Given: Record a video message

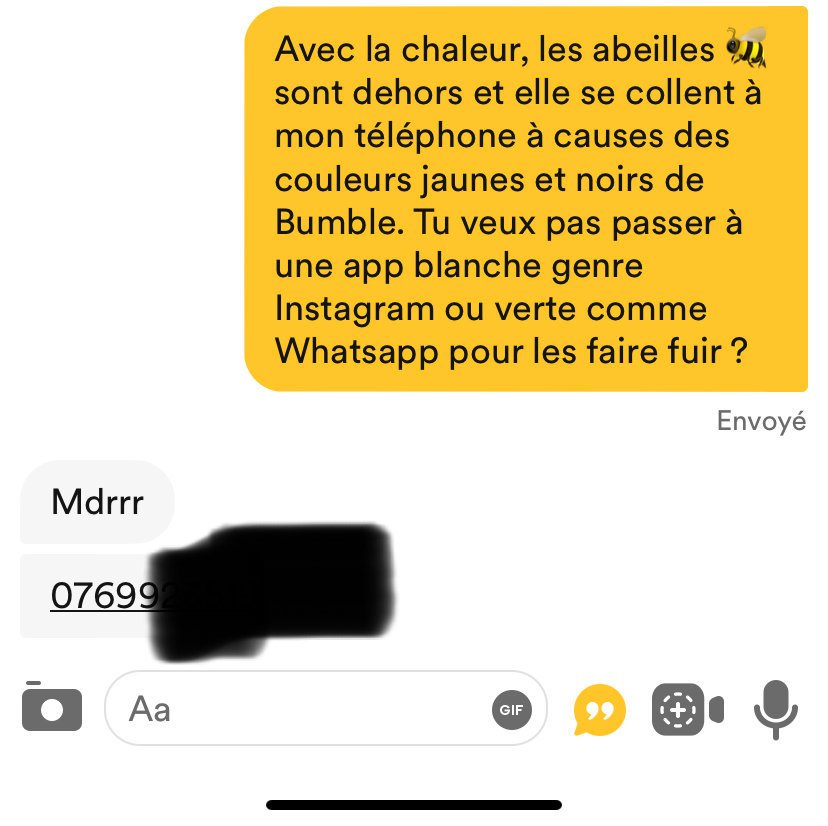Looking at the screenshot, I should point(687,710).
